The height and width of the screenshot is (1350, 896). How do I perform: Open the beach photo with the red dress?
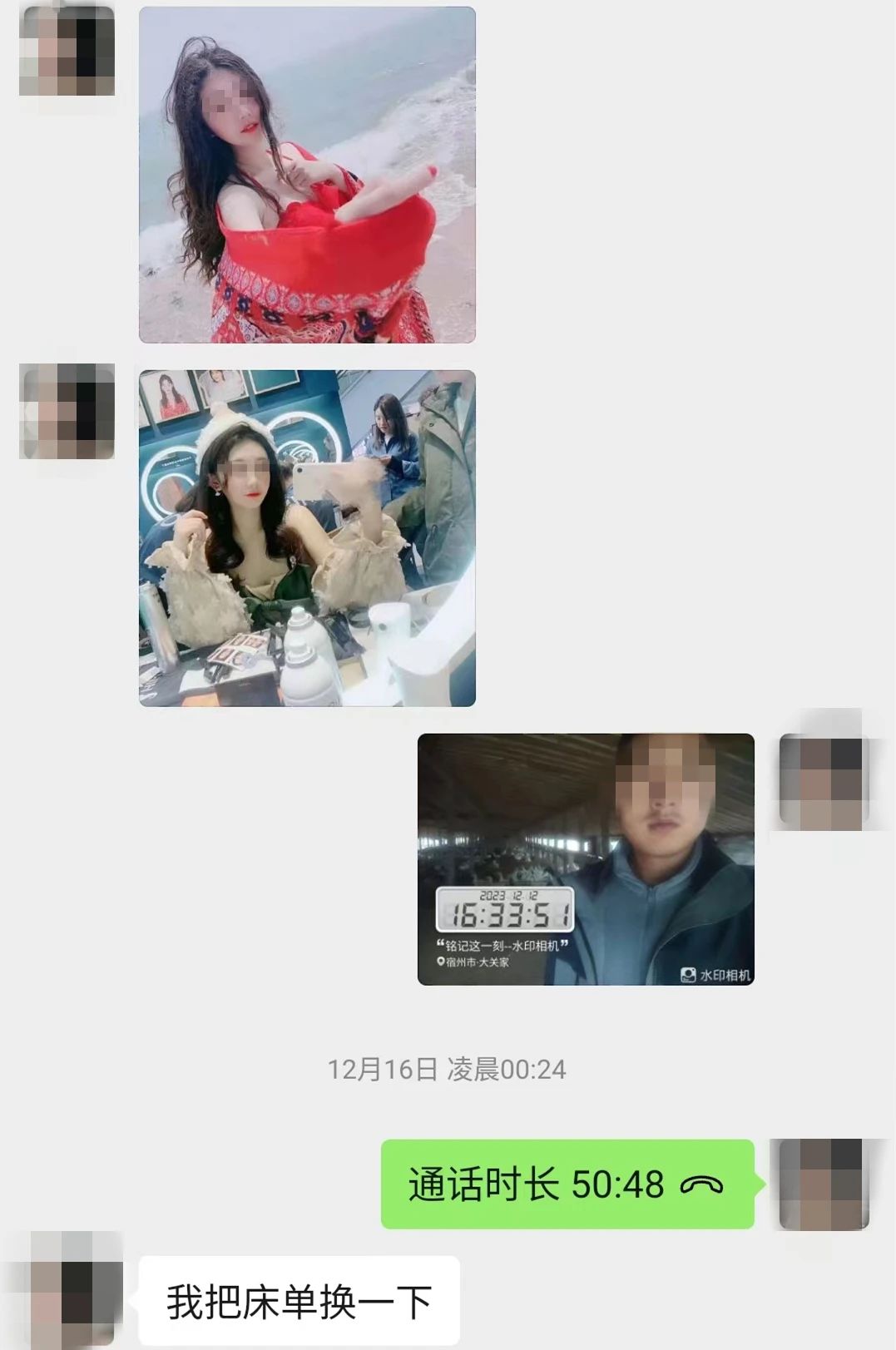[x=307, y=175]
